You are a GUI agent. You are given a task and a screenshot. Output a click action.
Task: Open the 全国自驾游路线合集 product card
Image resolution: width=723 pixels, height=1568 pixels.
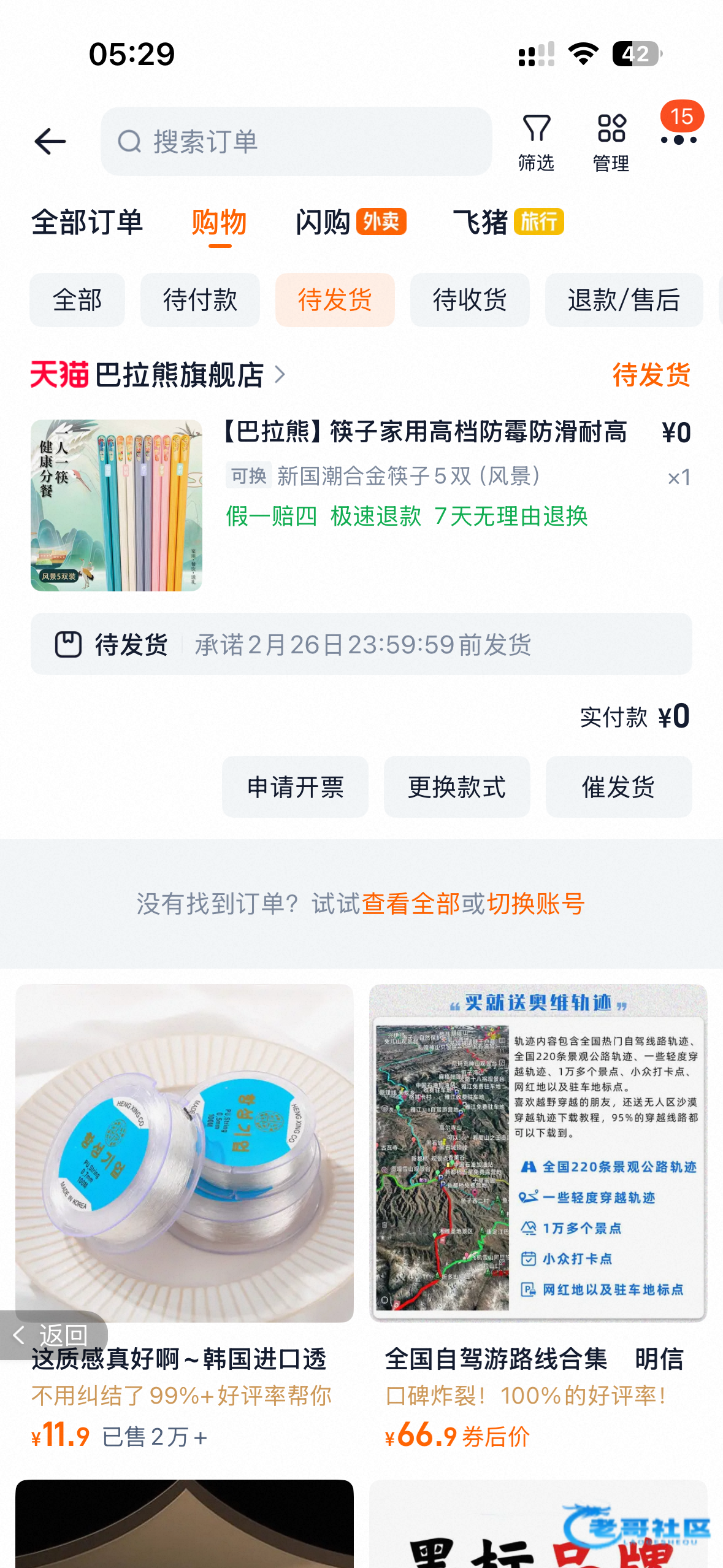(538, 1215)
